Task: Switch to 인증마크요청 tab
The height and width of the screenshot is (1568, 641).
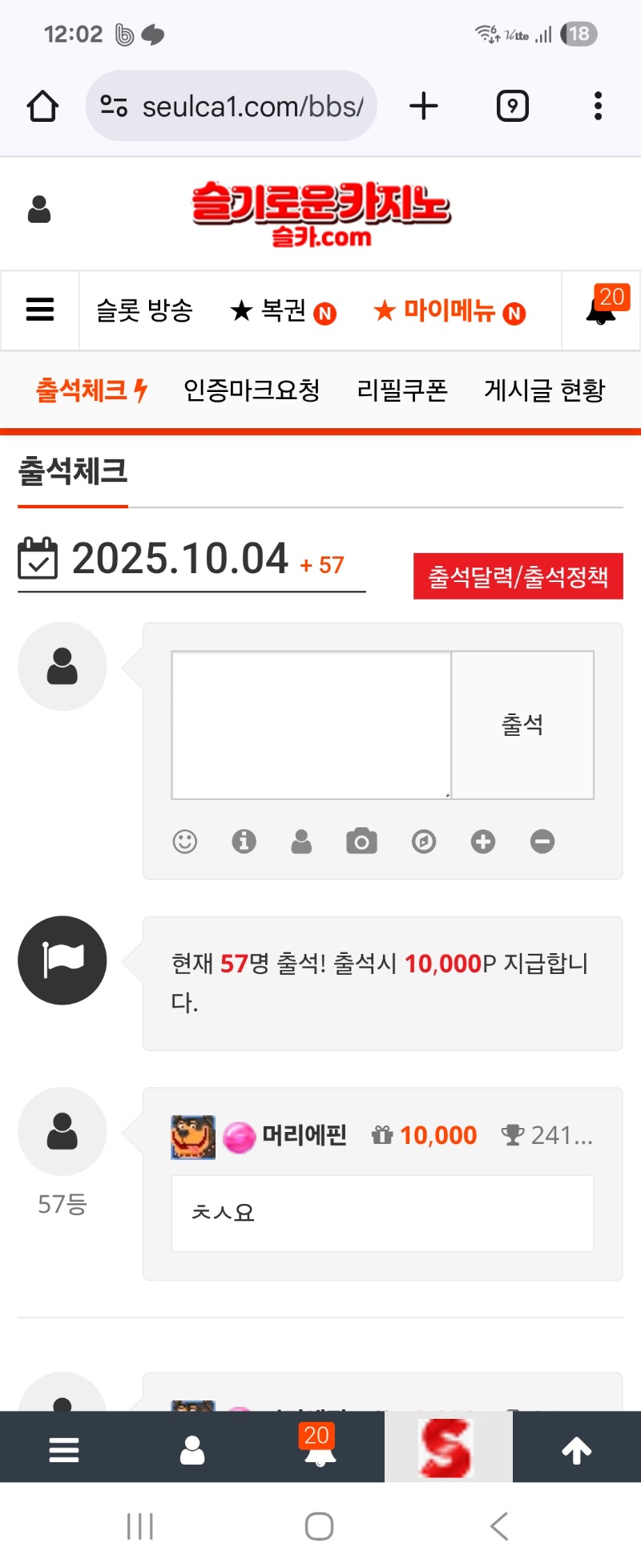Action: coord(252,390)
